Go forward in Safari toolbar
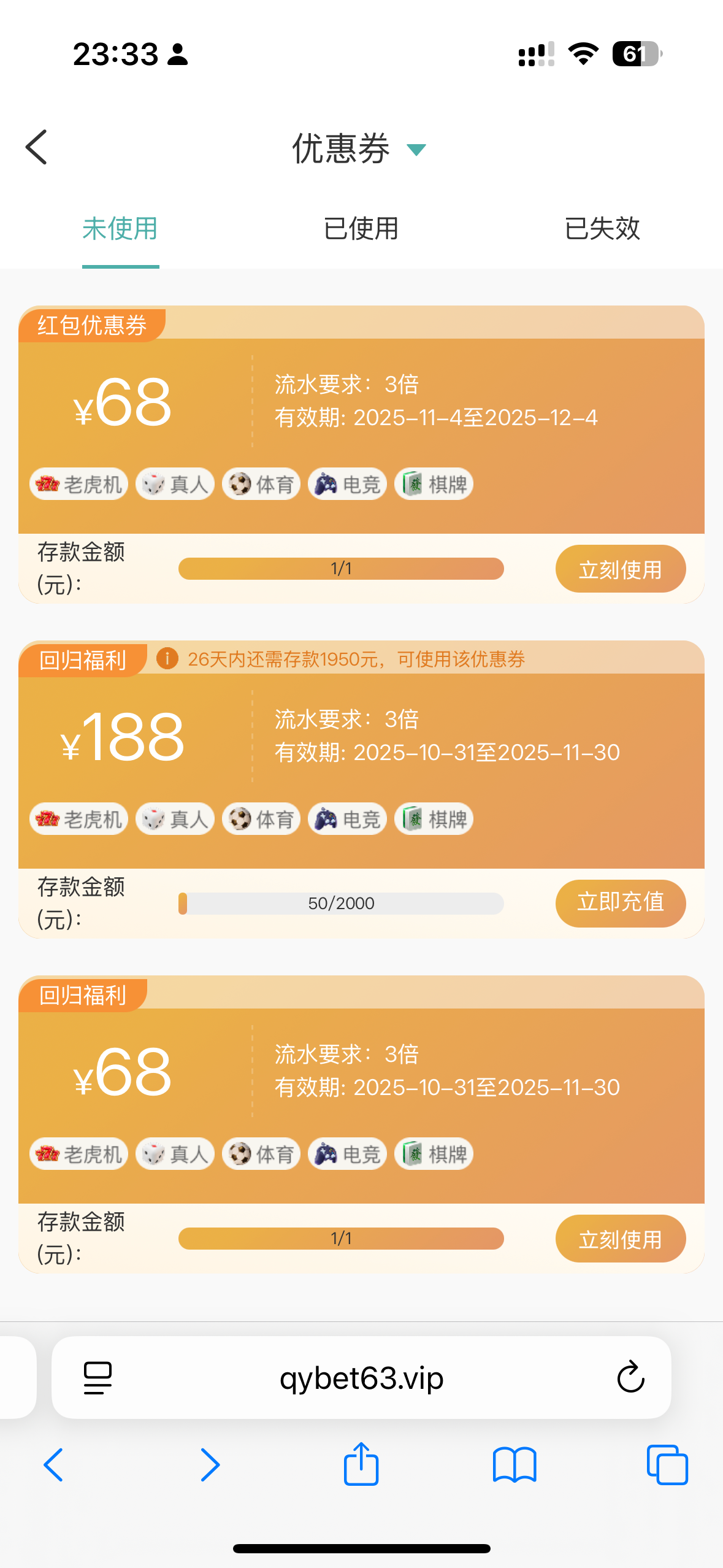Image resolution: width=723 pixels, height=1568 pixels. click(210, 1465)
